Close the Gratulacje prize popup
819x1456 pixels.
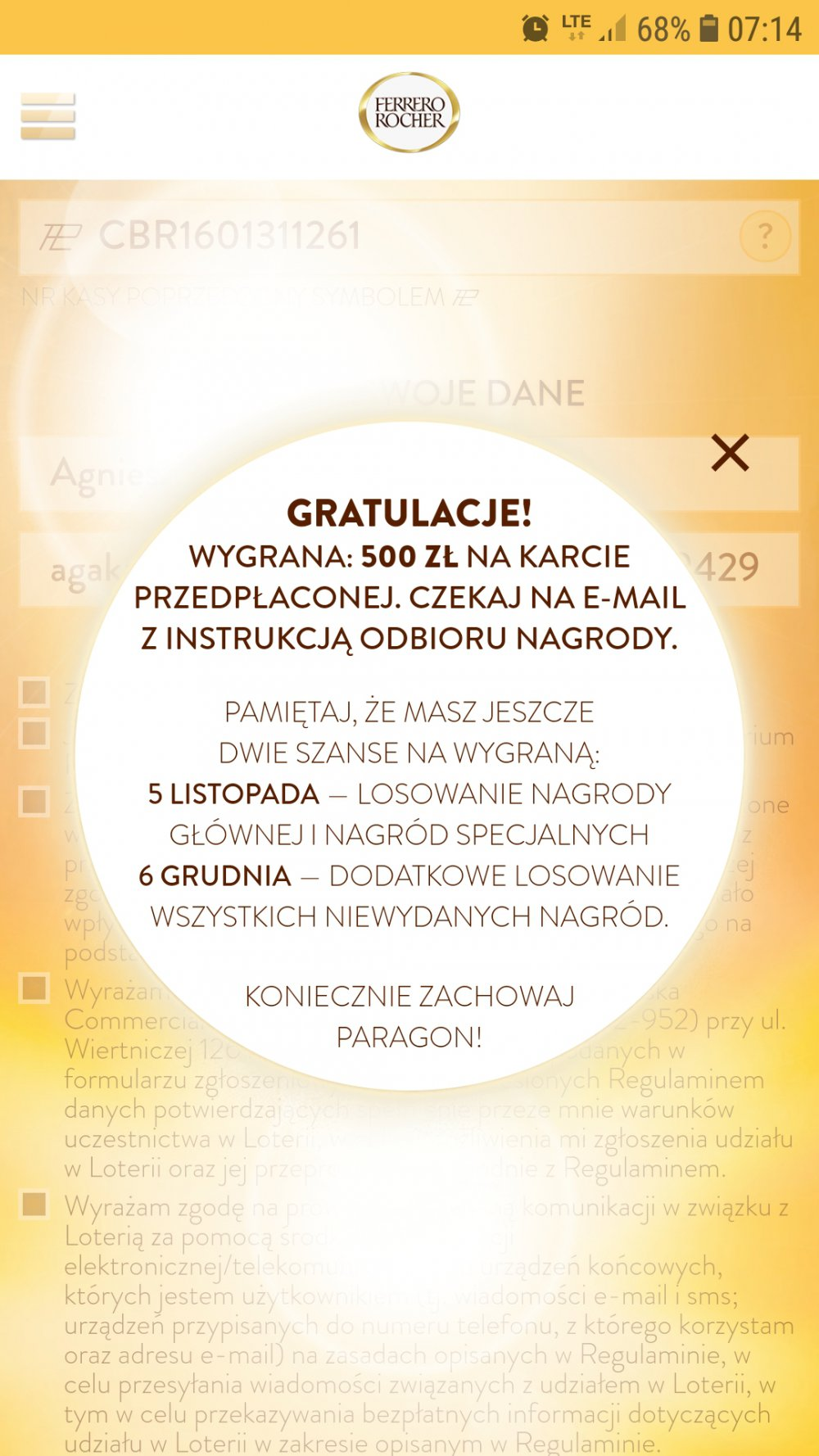pyautogui.click(x=730, y=453)
